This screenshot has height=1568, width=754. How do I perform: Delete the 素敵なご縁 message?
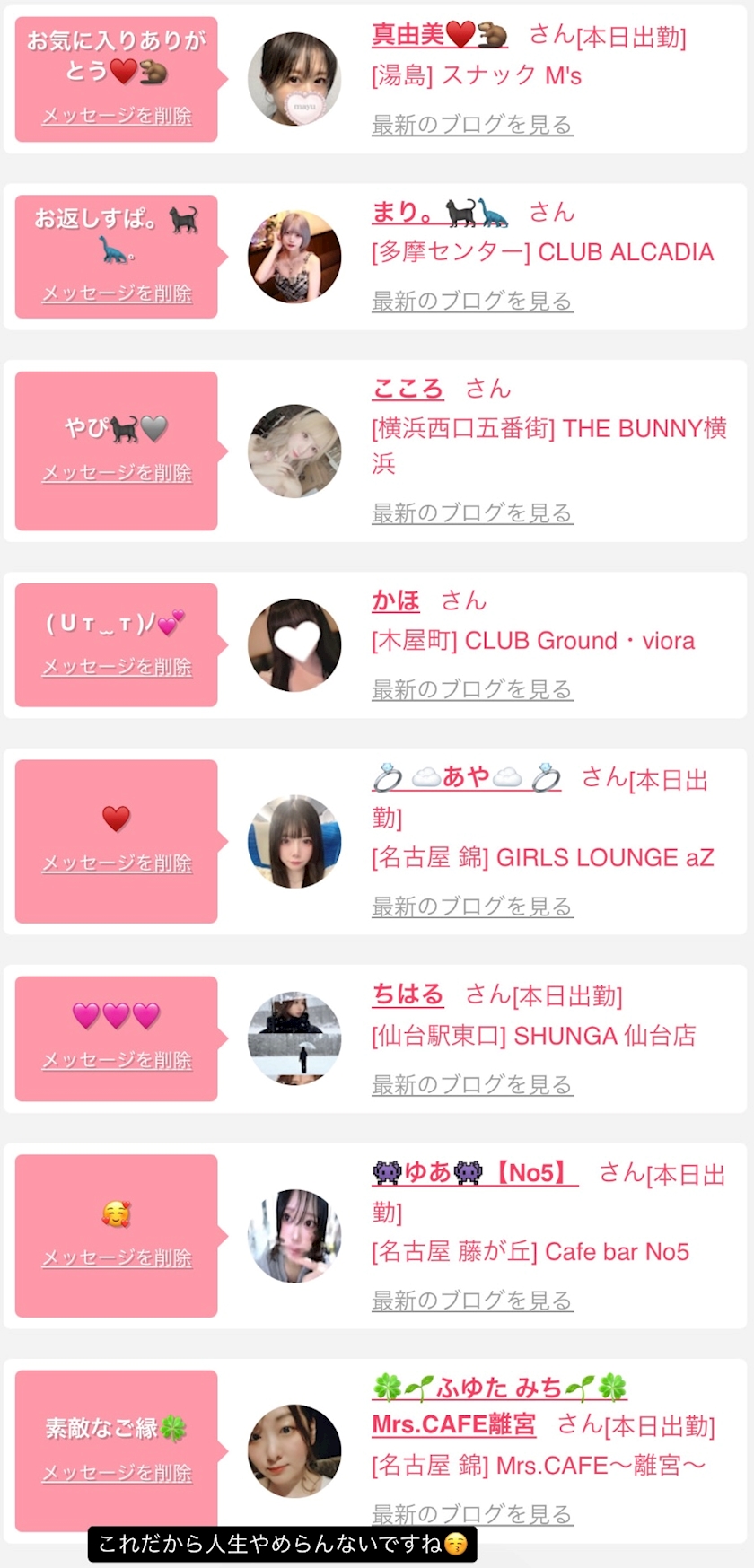(117, 1473)
